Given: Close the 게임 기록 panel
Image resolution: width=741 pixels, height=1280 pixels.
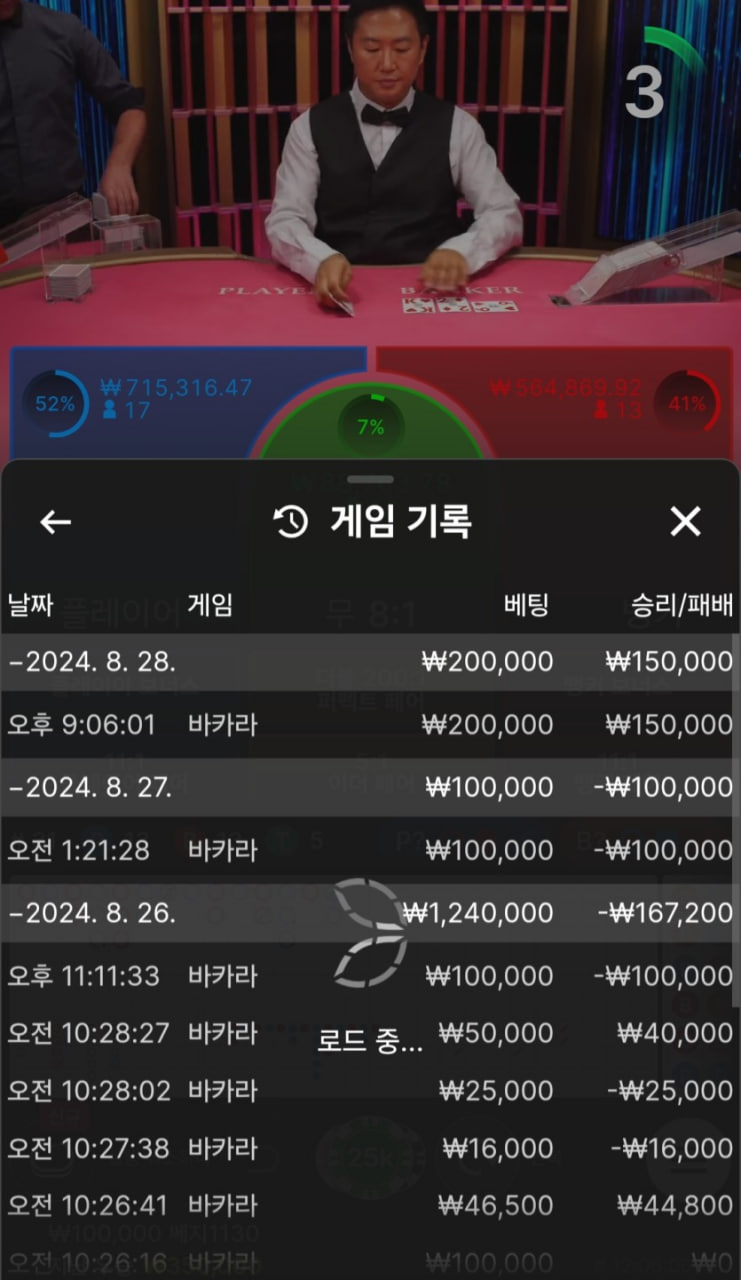Looking at the screenshot, I should (x=685, y=521).
